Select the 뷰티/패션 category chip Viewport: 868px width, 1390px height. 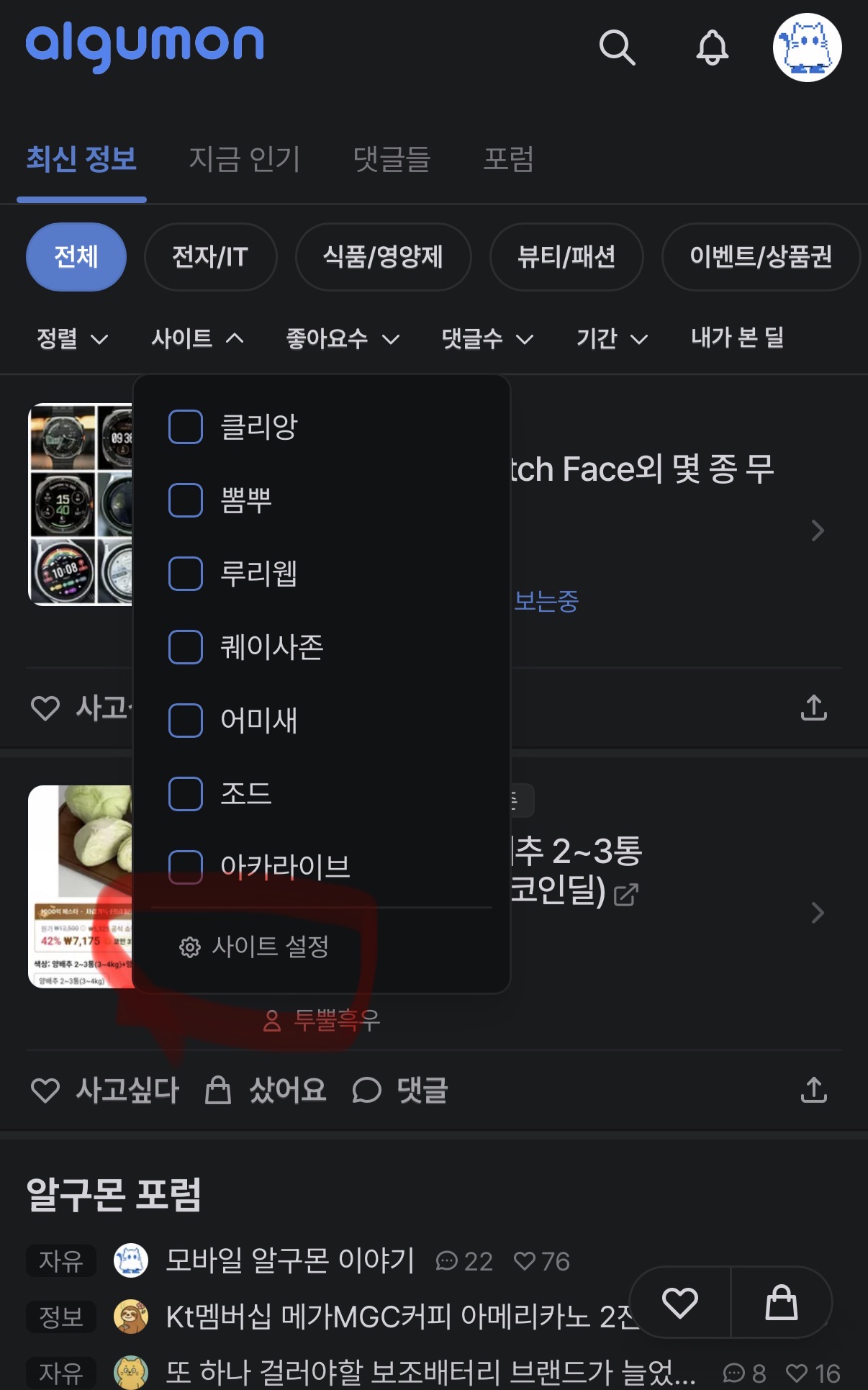[566, 257]
